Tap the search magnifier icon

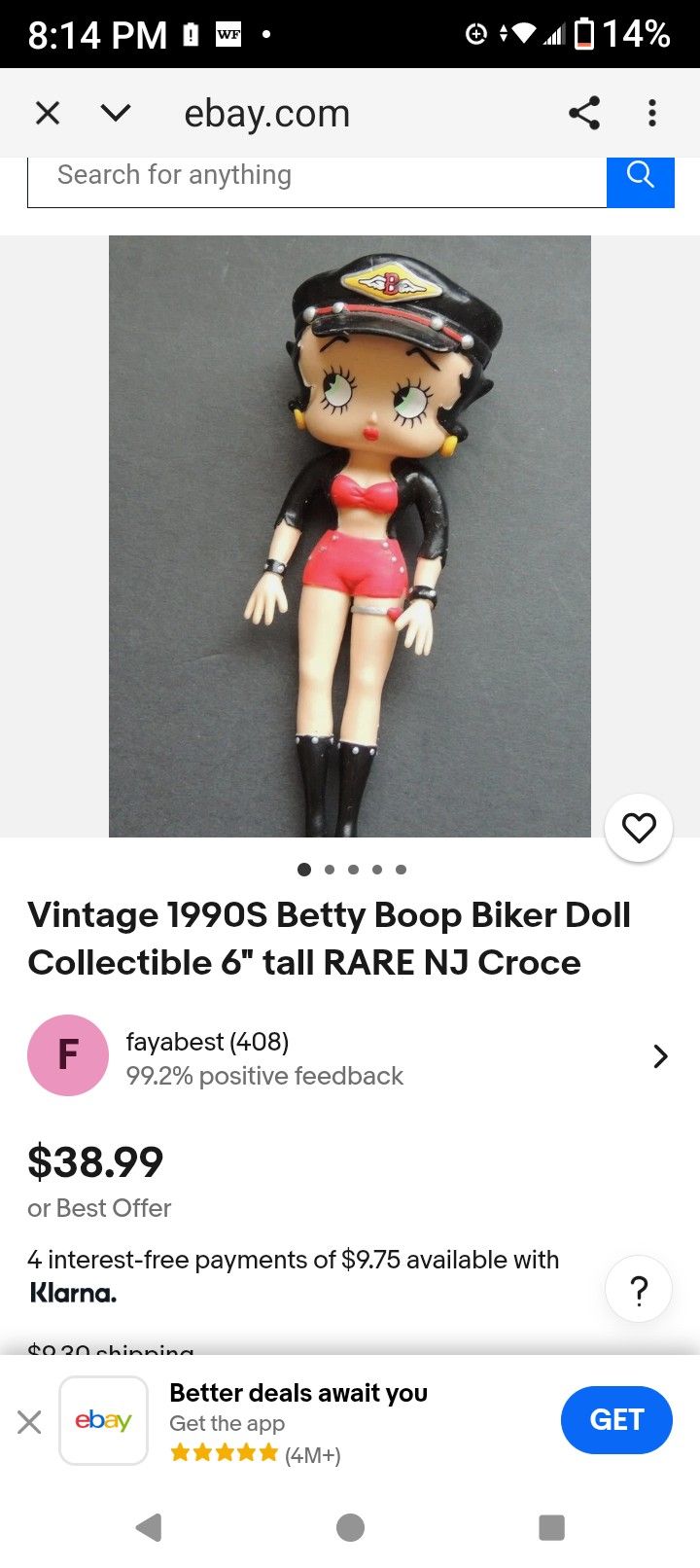click(x=640, y=176)
